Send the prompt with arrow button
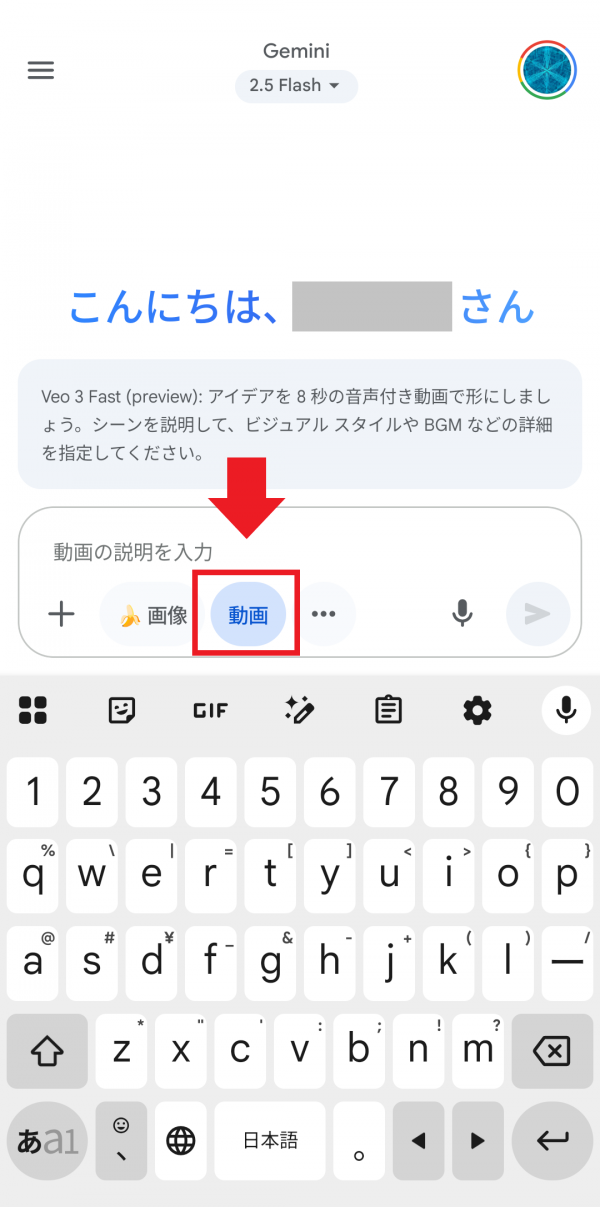The width and height of the screenshot is (600, 1207). click(x=538, y=613)
